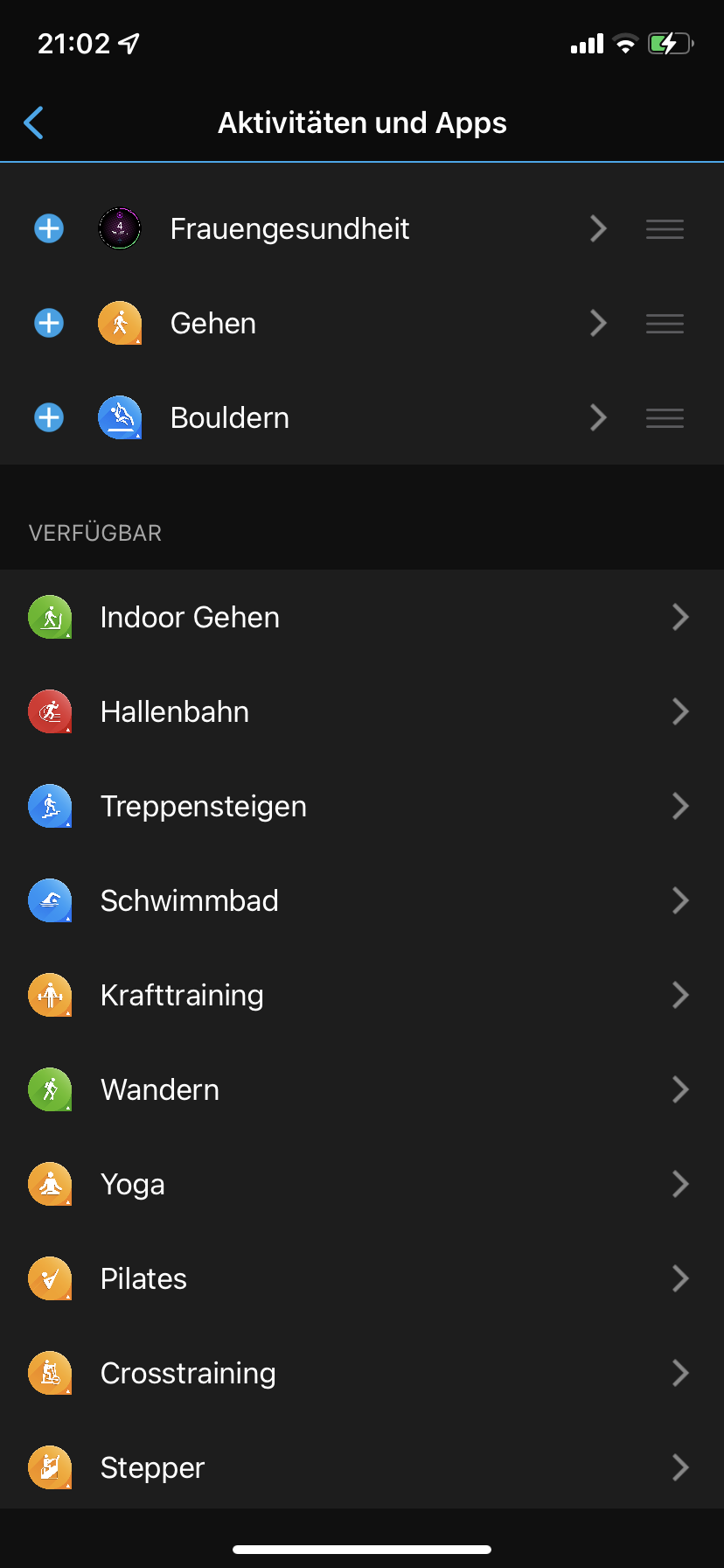
Task: Select Wandern from the list
Action: [362, 1090]
